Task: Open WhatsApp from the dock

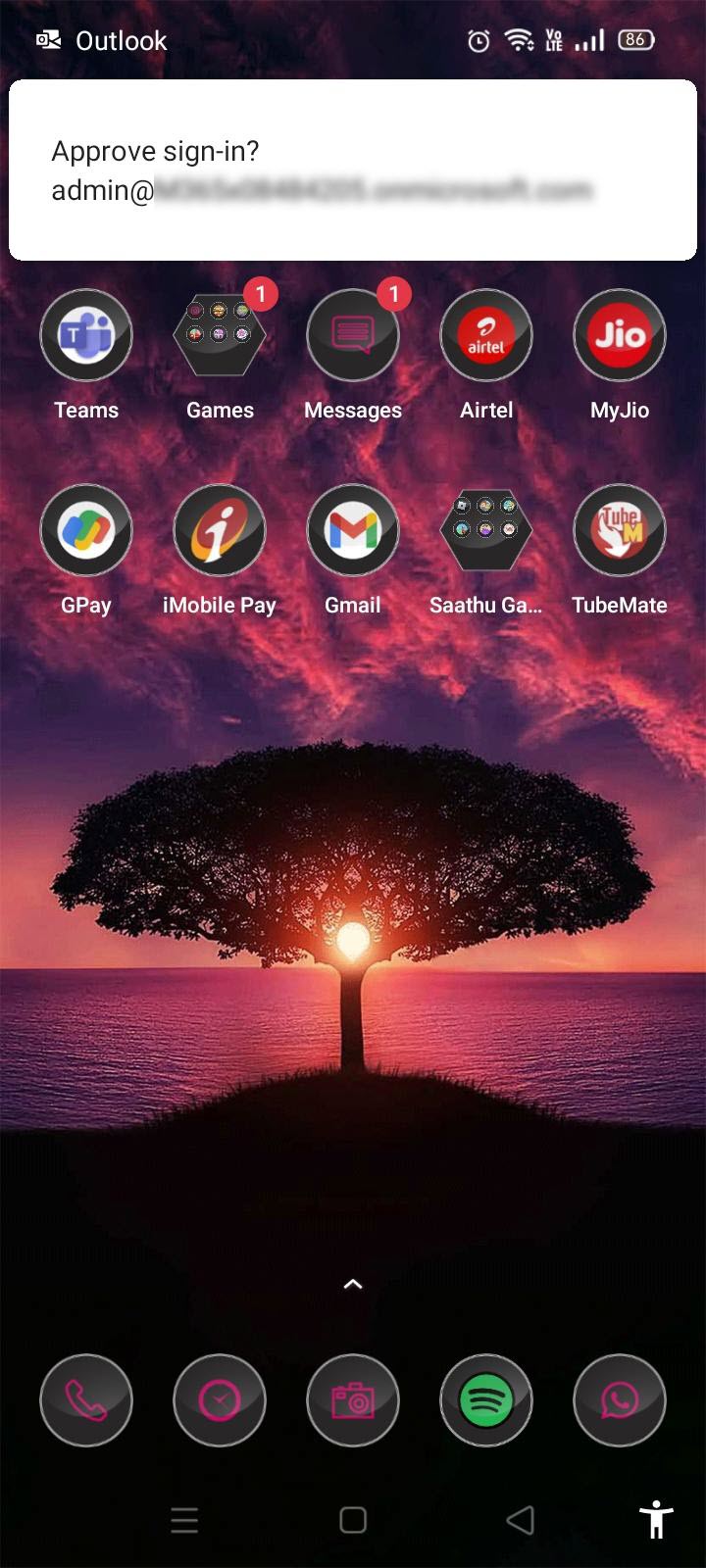Action: (620, 1400)
